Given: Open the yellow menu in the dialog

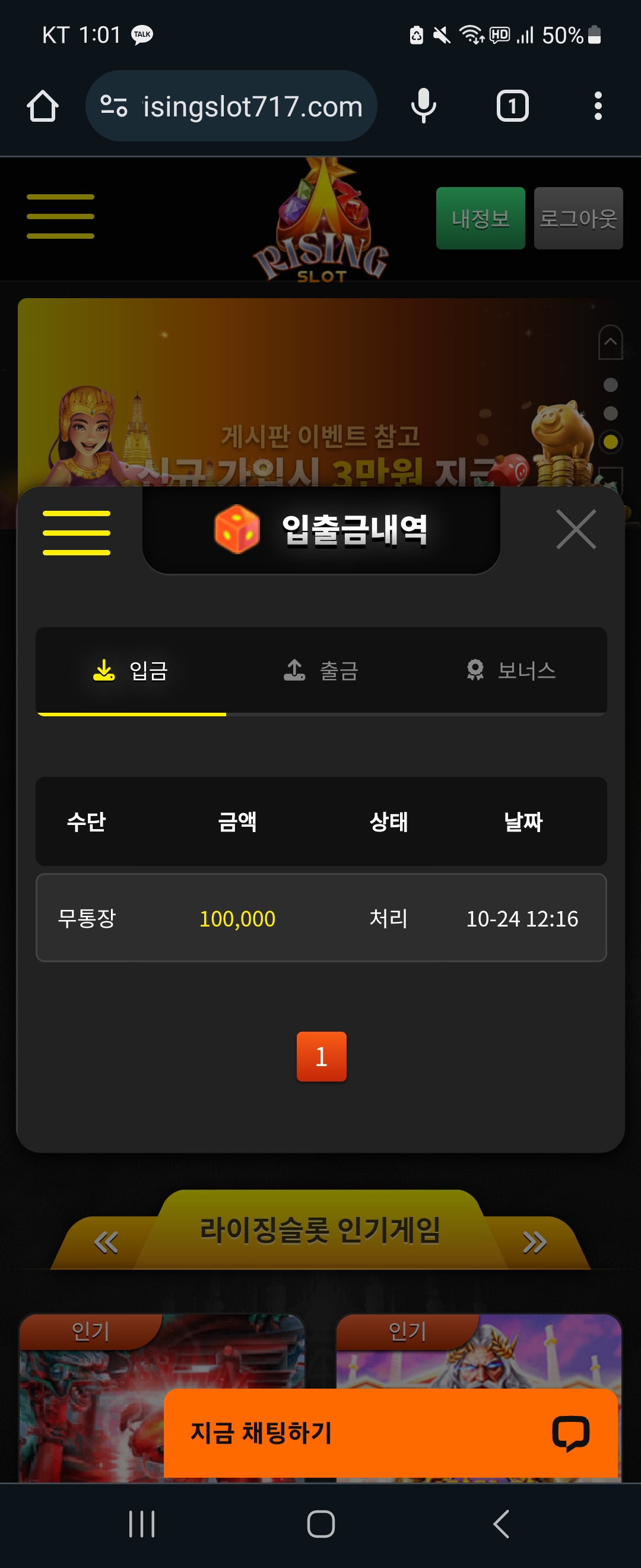Looking at the screenshot, I should coord(77,533).
